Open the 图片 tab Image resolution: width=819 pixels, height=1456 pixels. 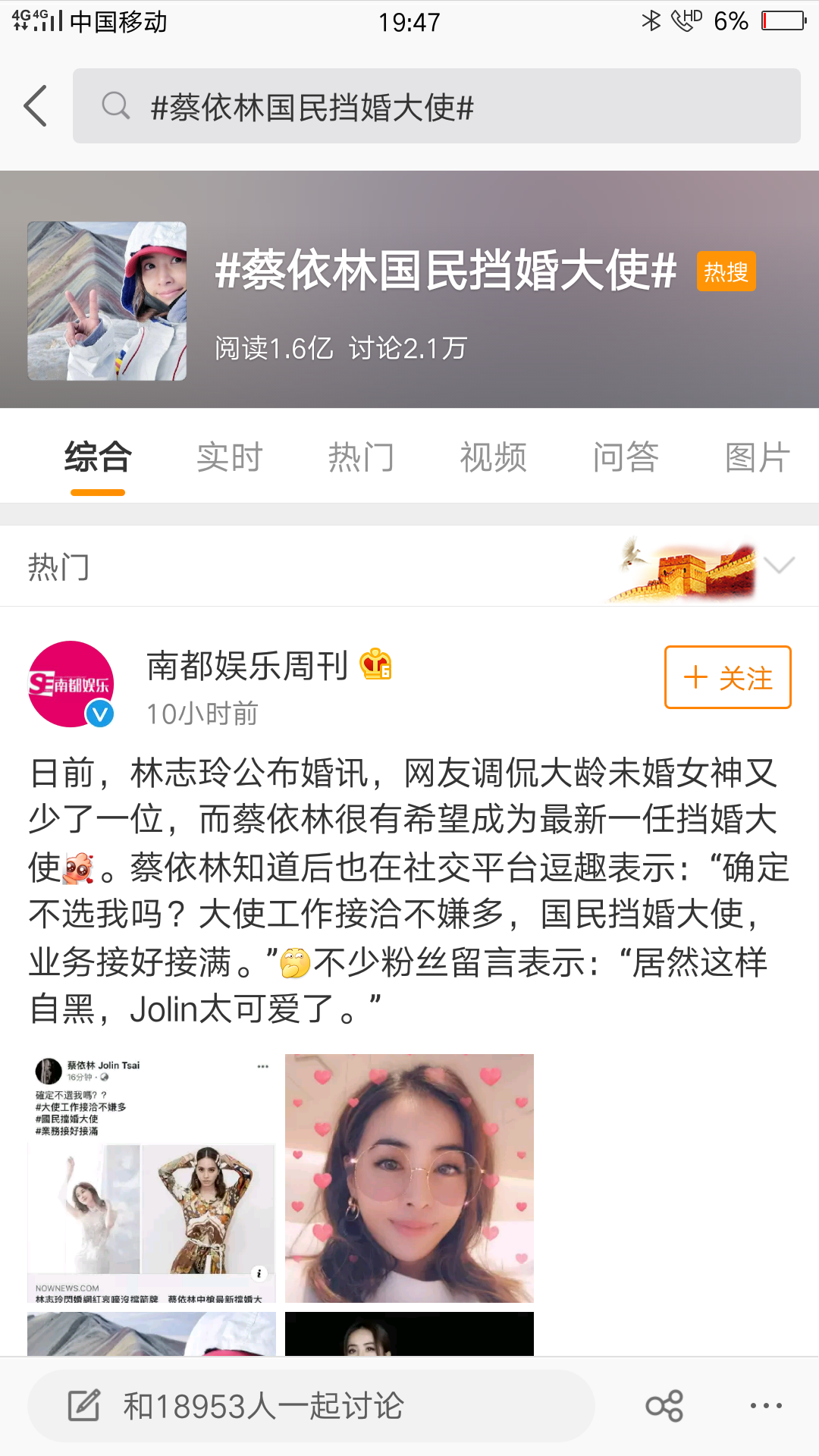click(x=757, y=458)
